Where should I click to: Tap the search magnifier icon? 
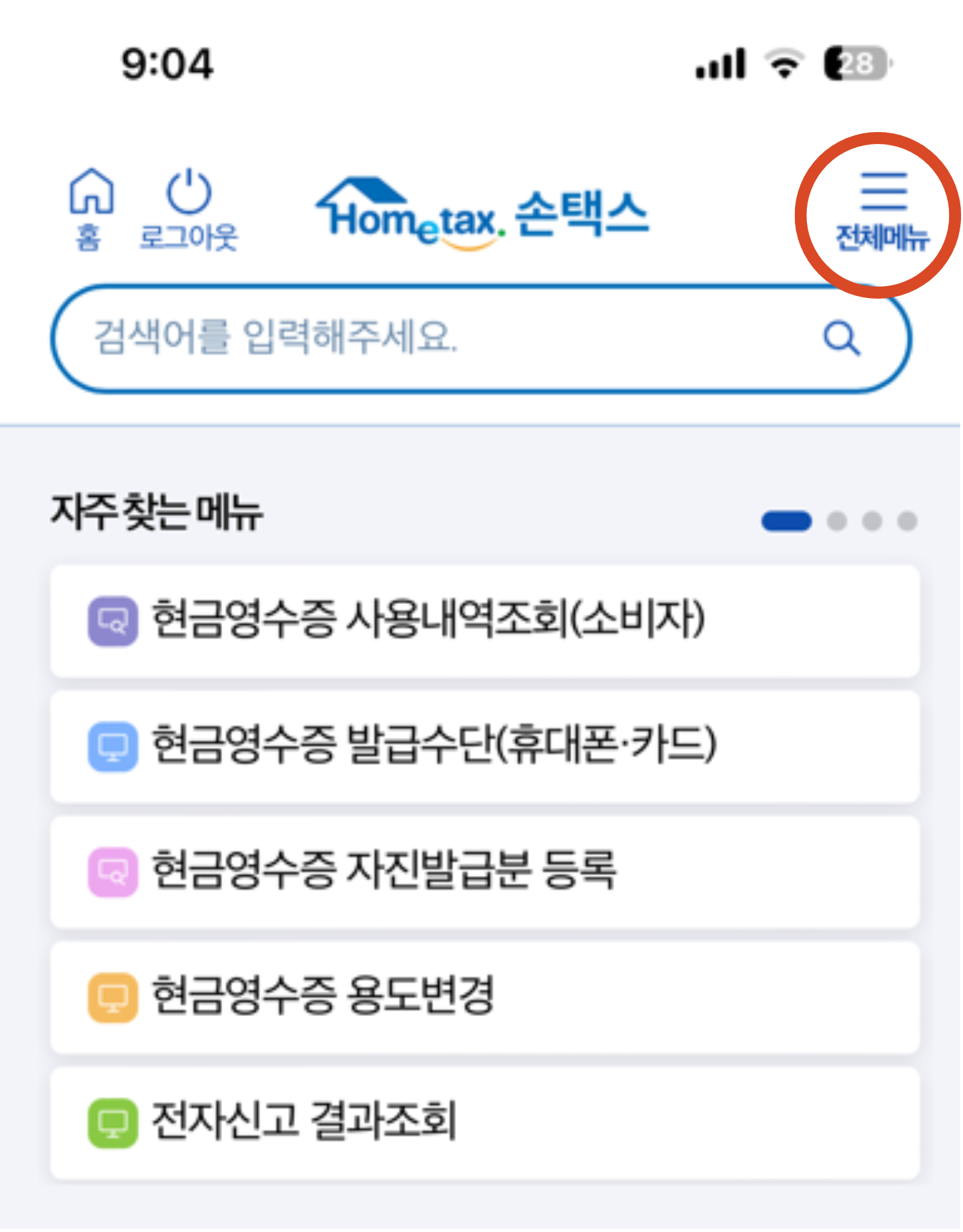[842, 340]
